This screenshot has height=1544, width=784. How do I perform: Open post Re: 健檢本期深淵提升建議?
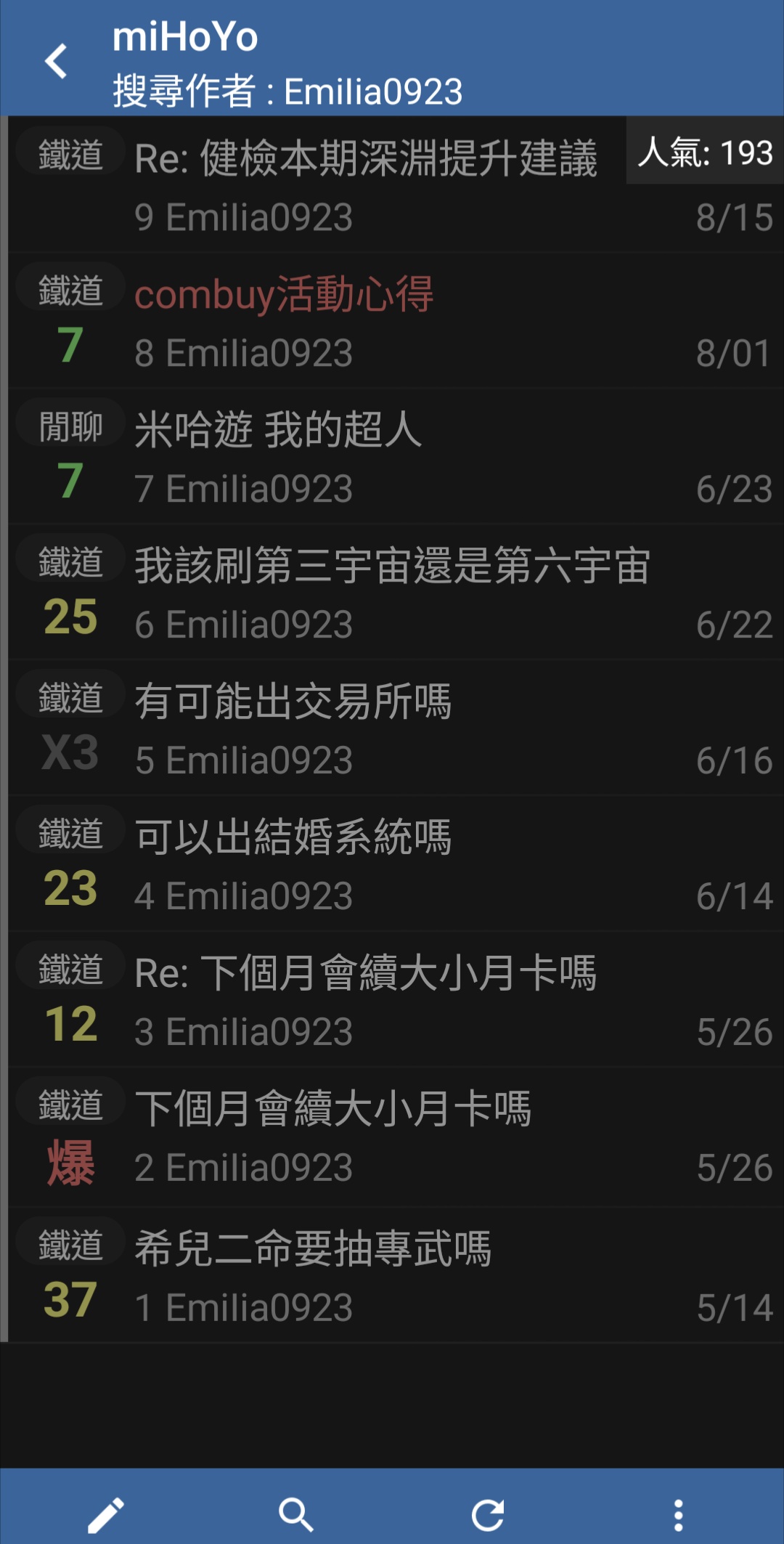pyautogui.click(x=396, y=184)
